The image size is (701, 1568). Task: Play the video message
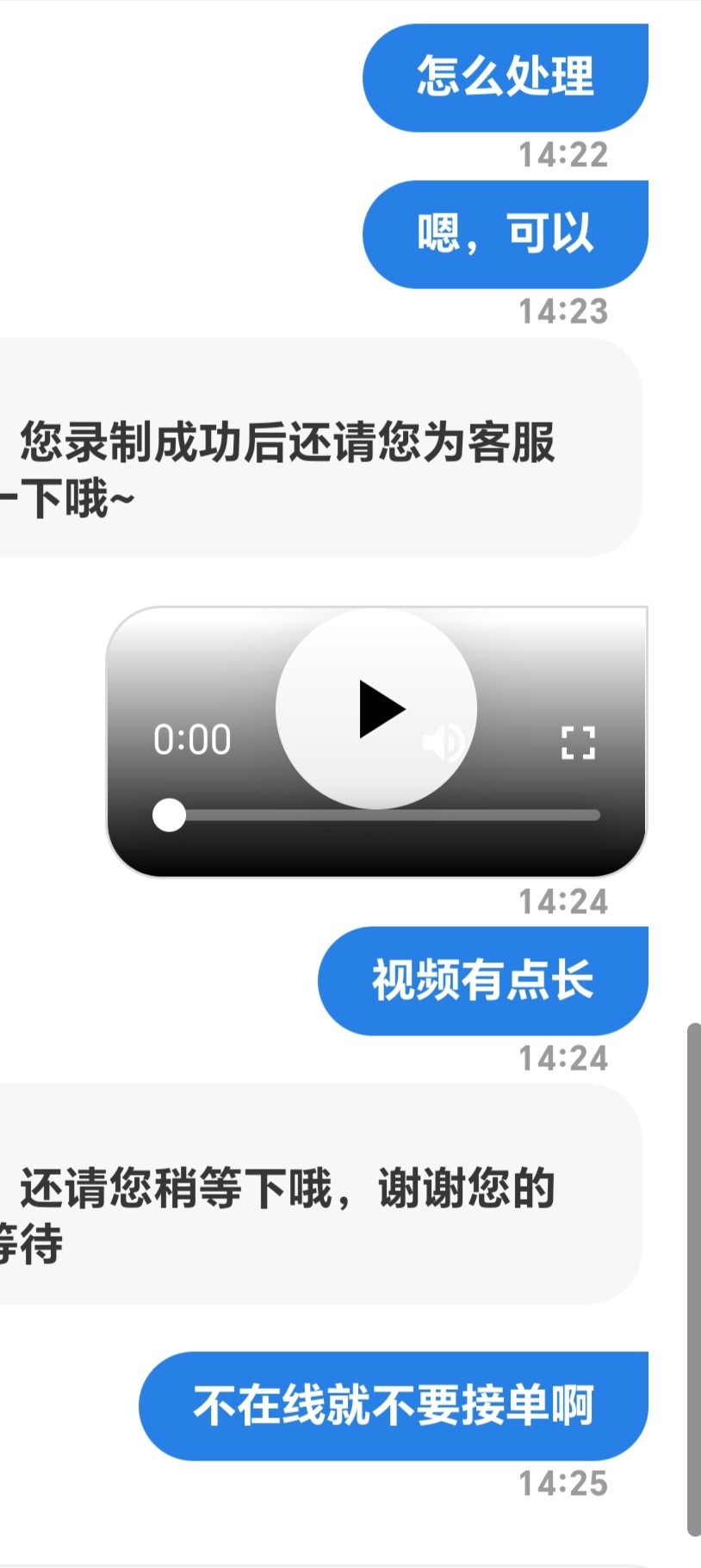coord(376,708)
